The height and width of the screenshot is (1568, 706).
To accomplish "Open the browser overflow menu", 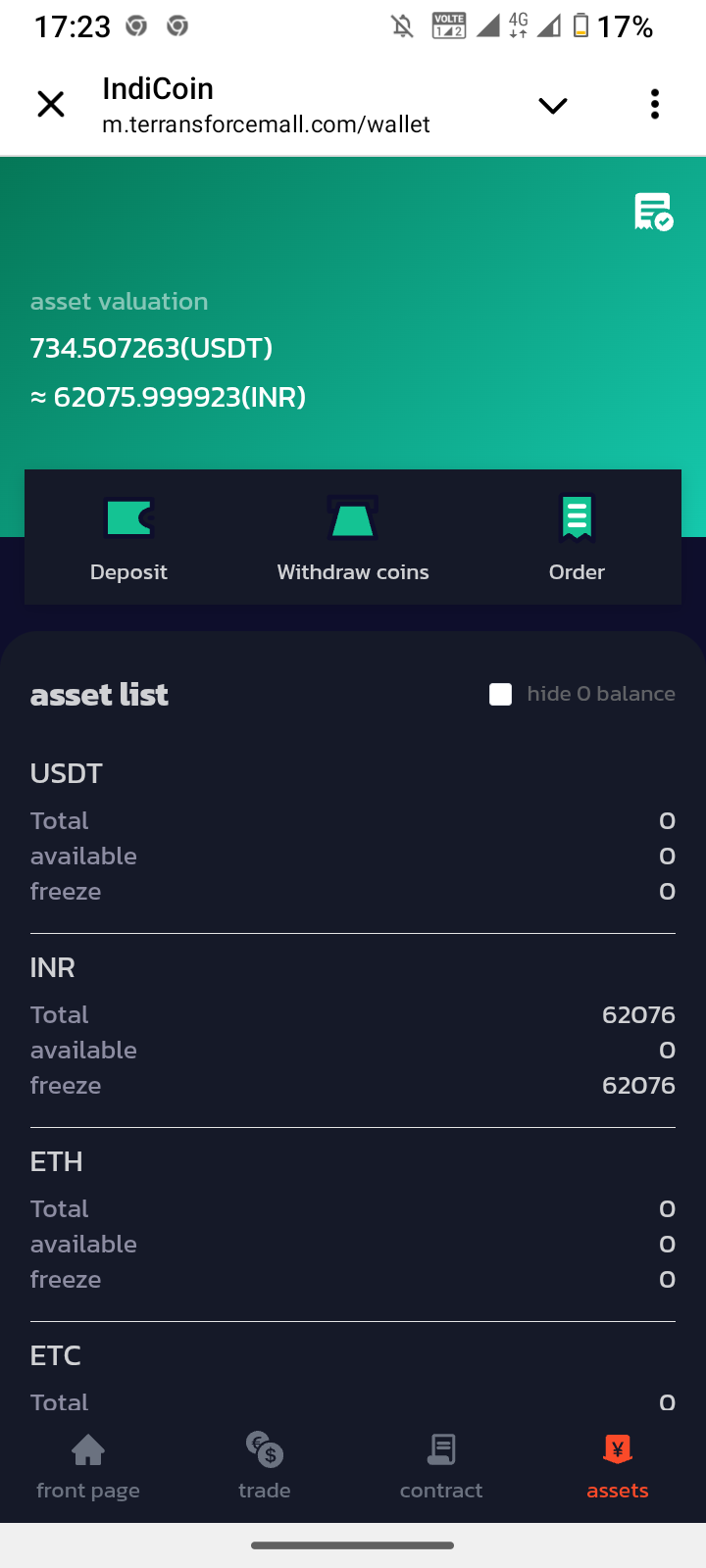I will (654, 104).
